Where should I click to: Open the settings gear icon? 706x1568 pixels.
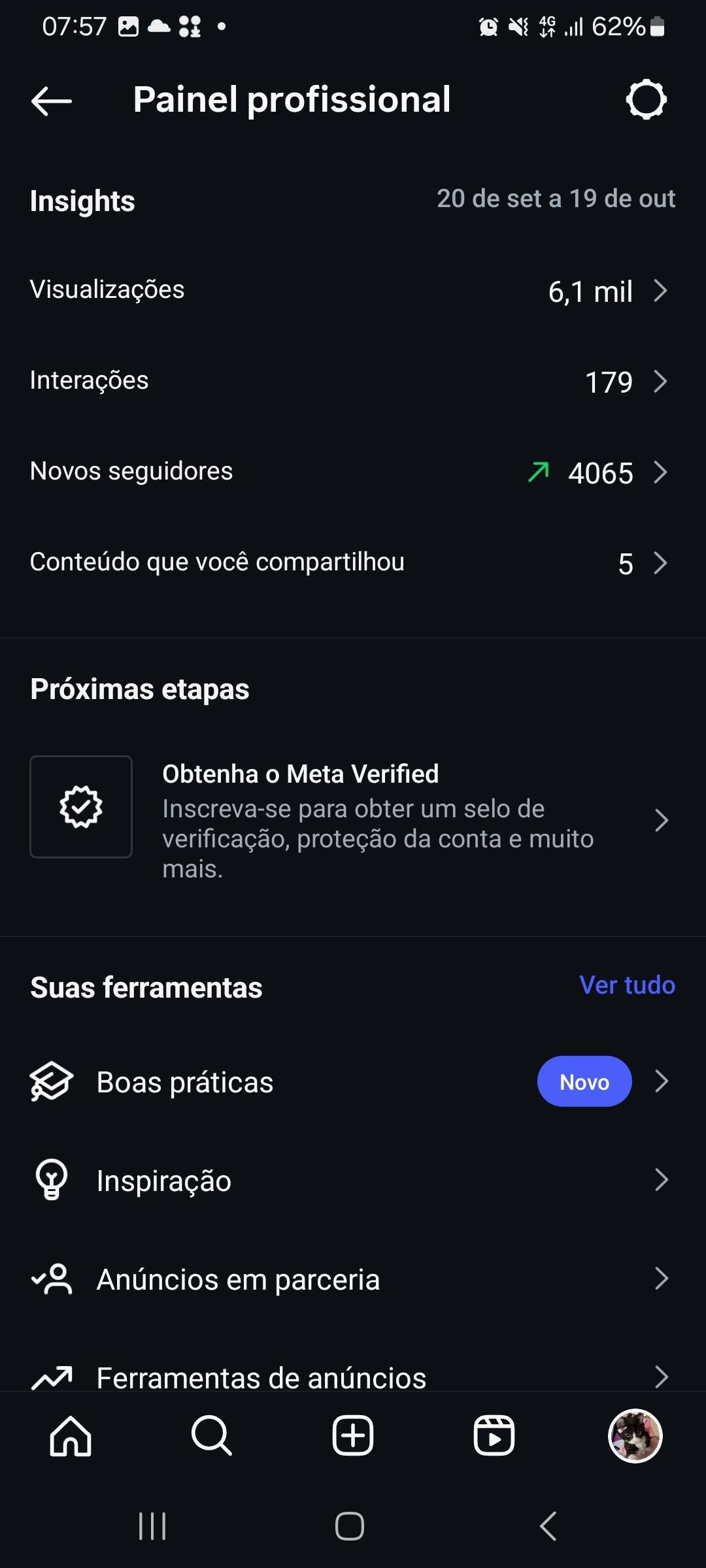click(x=646, y=100)
